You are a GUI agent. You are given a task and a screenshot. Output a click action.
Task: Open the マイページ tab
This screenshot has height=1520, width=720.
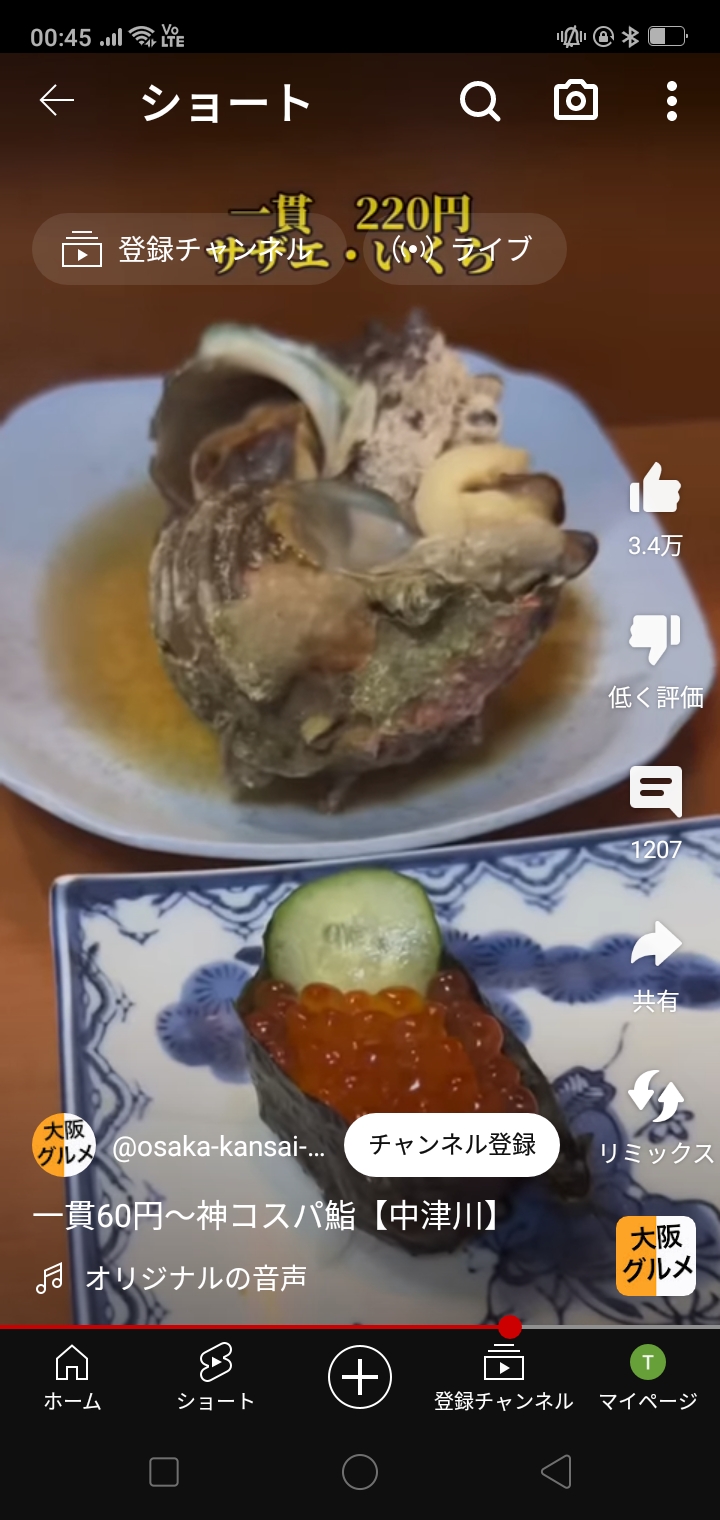pyautogui.click(x=647, y=1378)
